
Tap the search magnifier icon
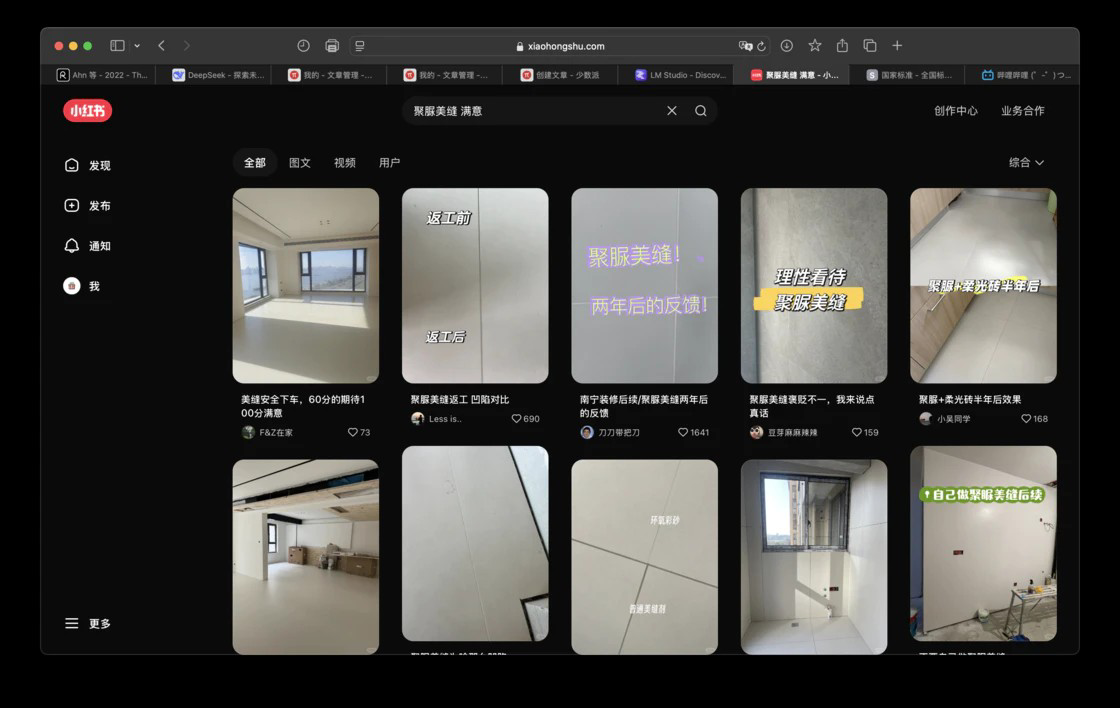click(701, 111)
